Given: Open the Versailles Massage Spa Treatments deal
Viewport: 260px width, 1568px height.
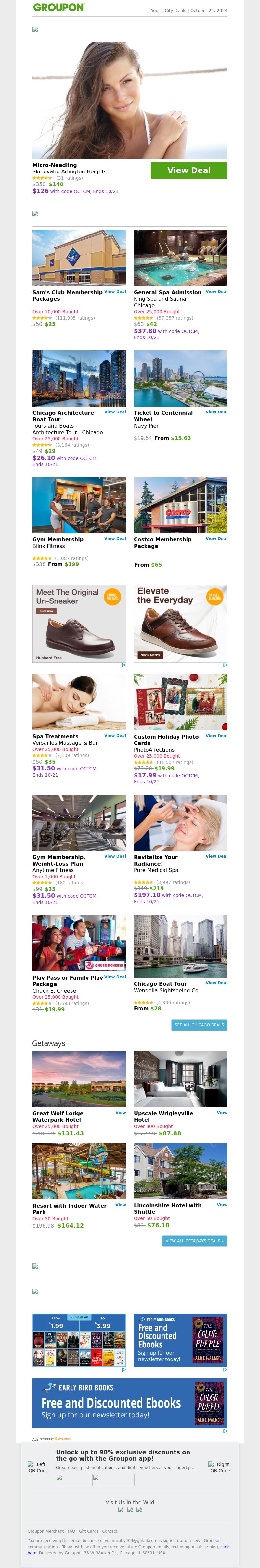Looking at the screenshot, I should tap(115, 735).
